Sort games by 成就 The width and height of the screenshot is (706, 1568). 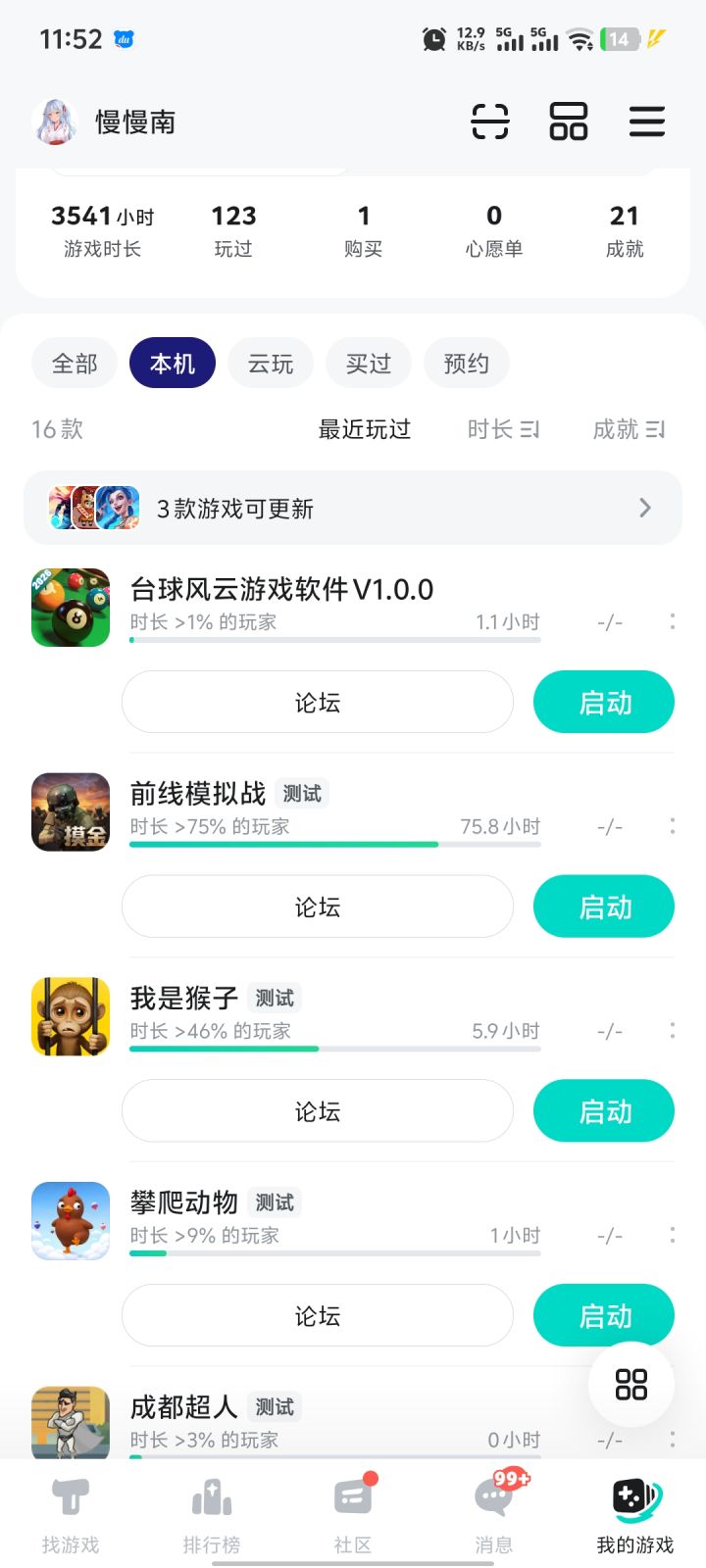[x=629, y=429]
